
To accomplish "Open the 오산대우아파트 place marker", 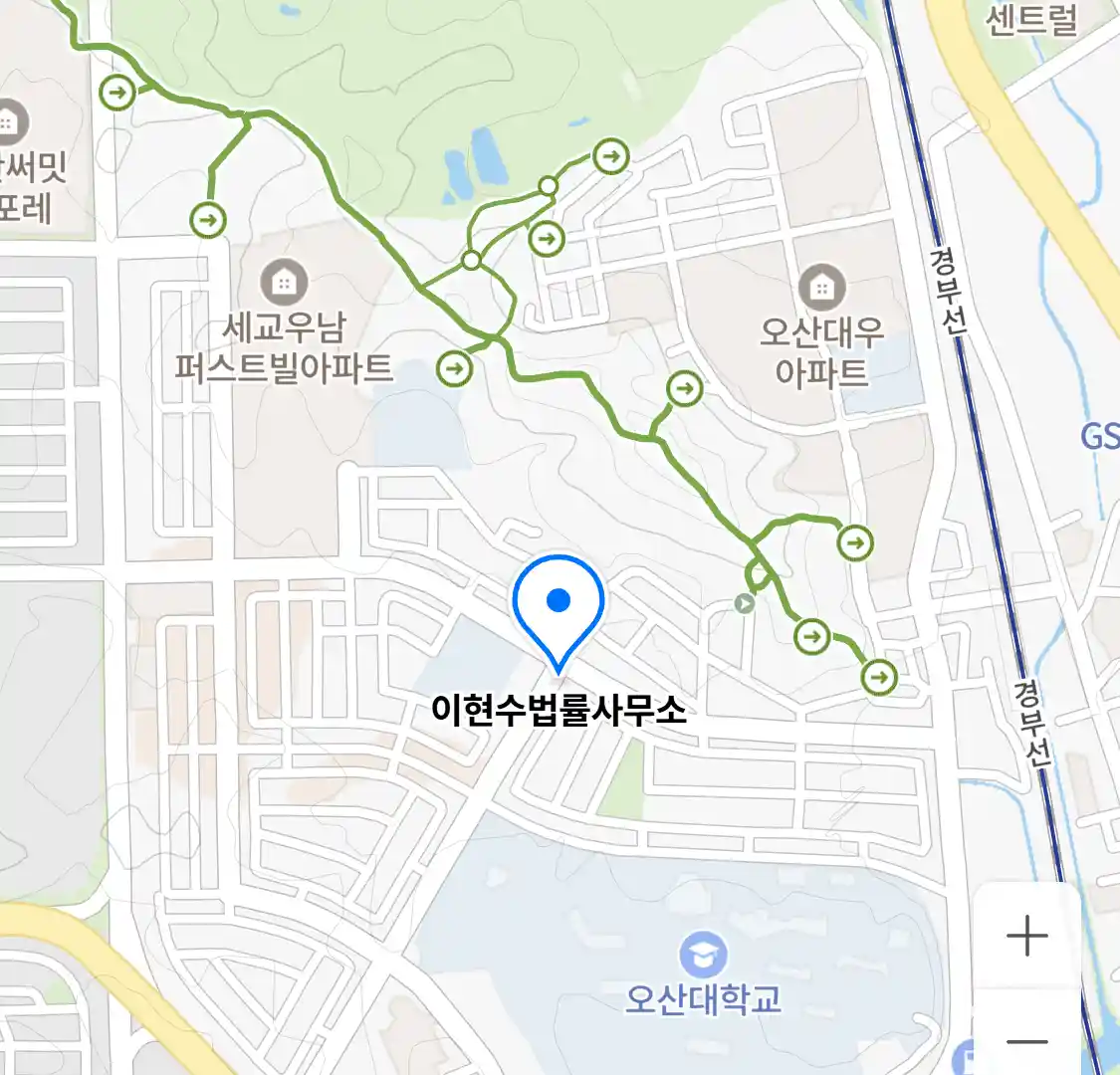I will pyautogui.click(x=821, y=289).
